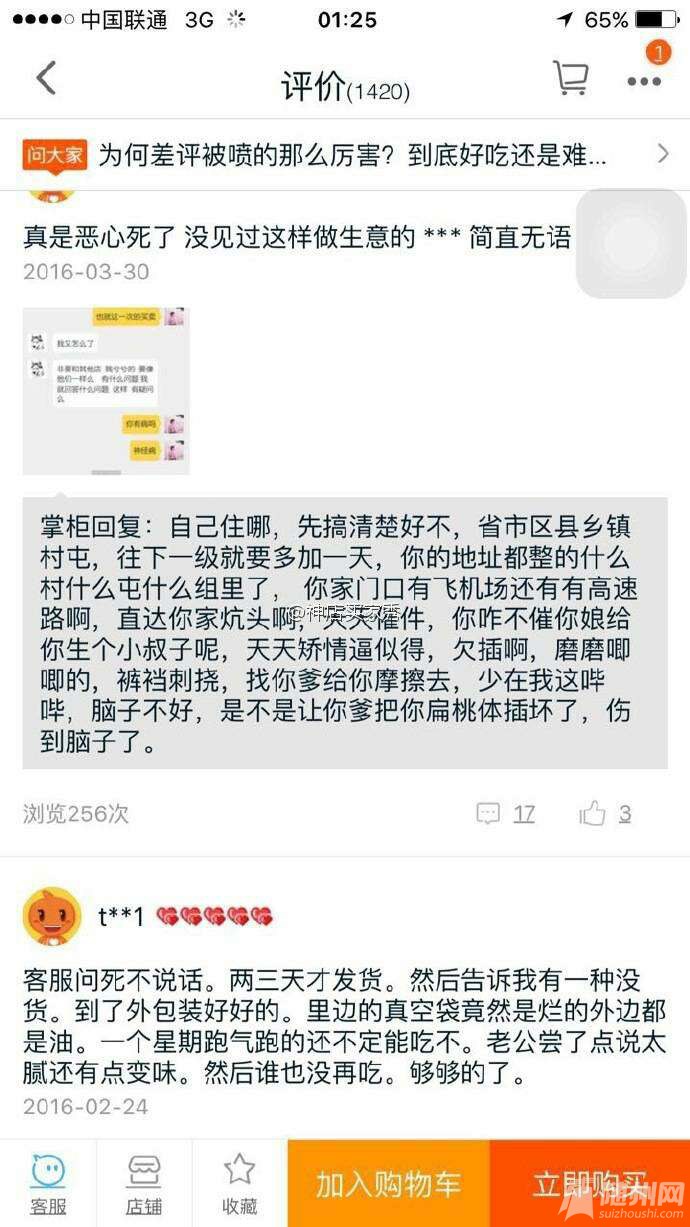This screenshot has height=1227, width=690.
Task: Open the three-dot overflow menu
Action: [644, 81]
